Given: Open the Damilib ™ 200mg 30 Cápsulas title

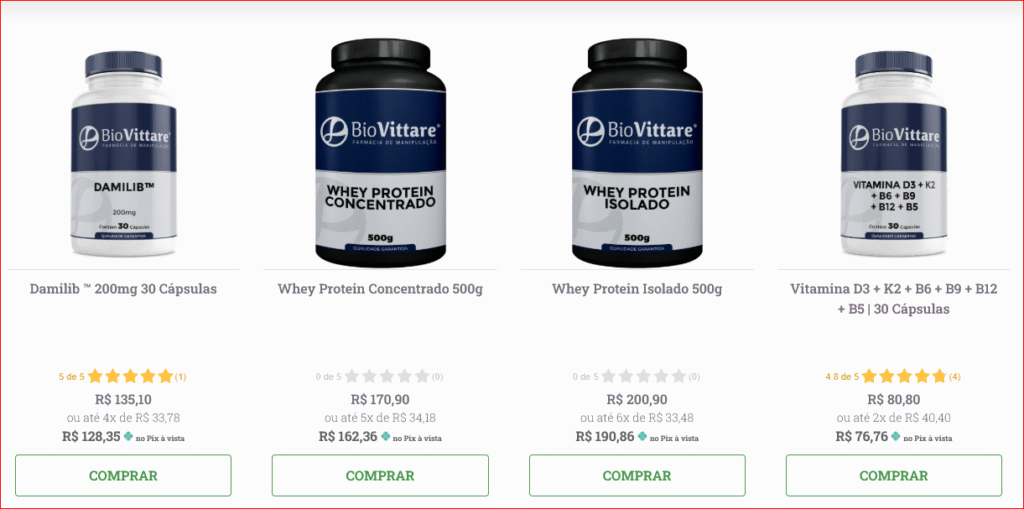Looking at the screenshot, I should [123, 289].
